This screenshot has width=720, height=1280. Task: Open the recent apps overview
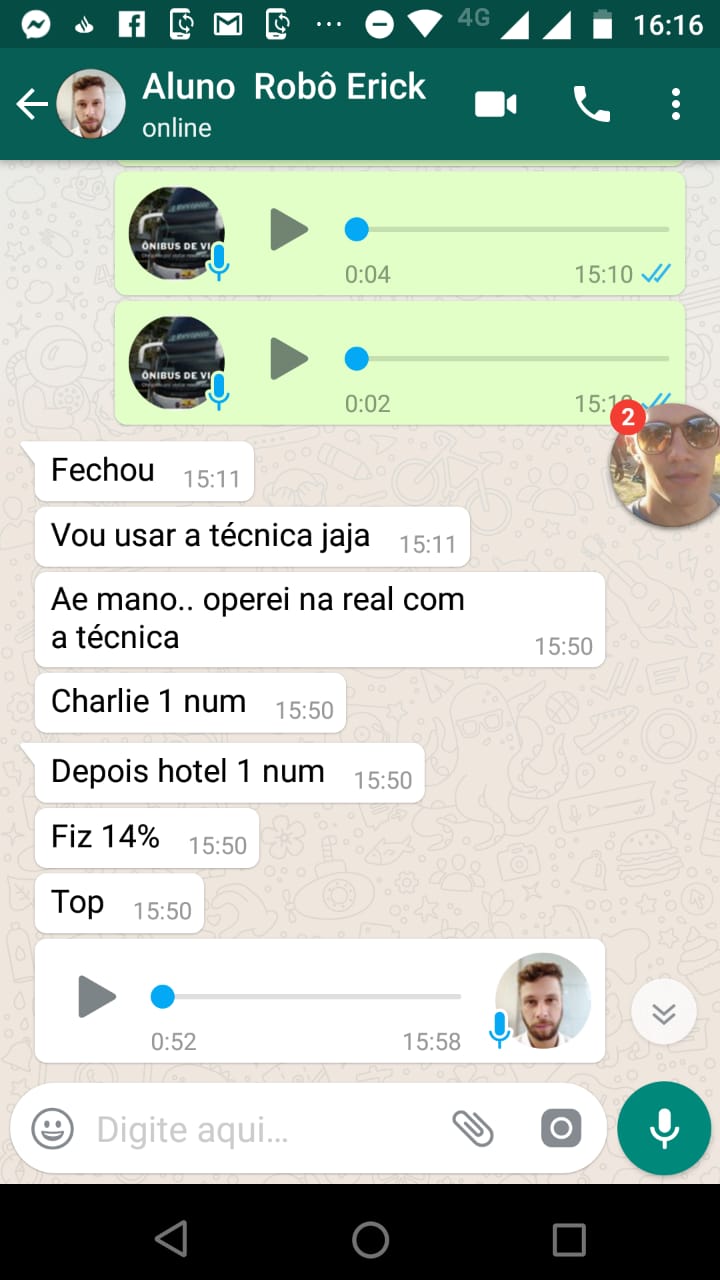click(568, 1240)
